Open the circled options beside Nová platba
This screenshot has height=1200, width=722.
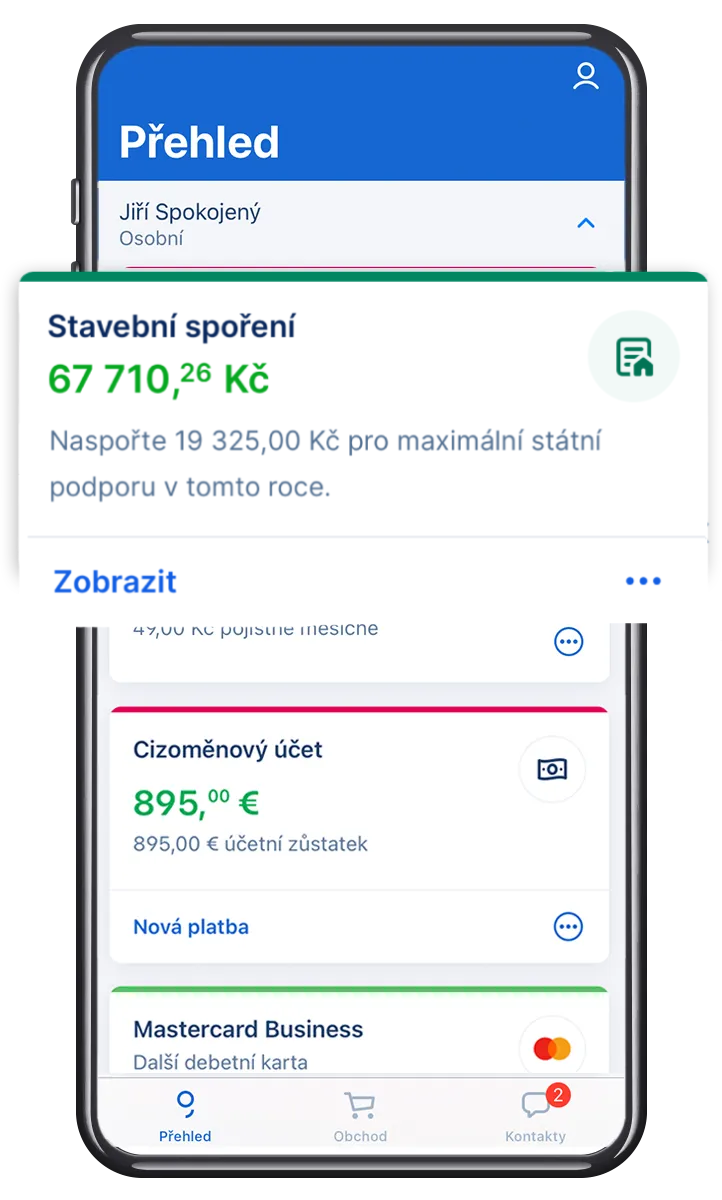point(568,927)
